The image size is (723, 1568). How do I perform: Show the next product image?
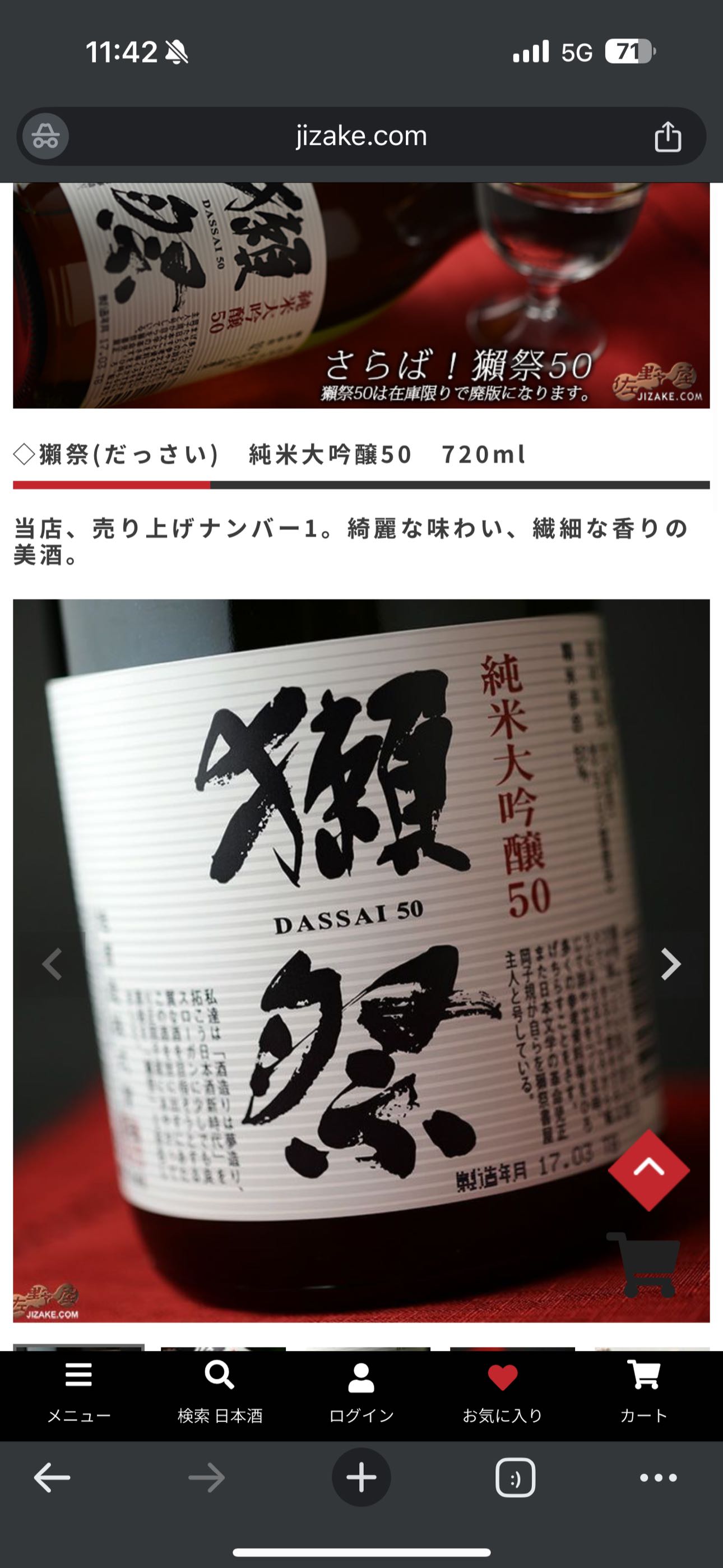(670, 964)
